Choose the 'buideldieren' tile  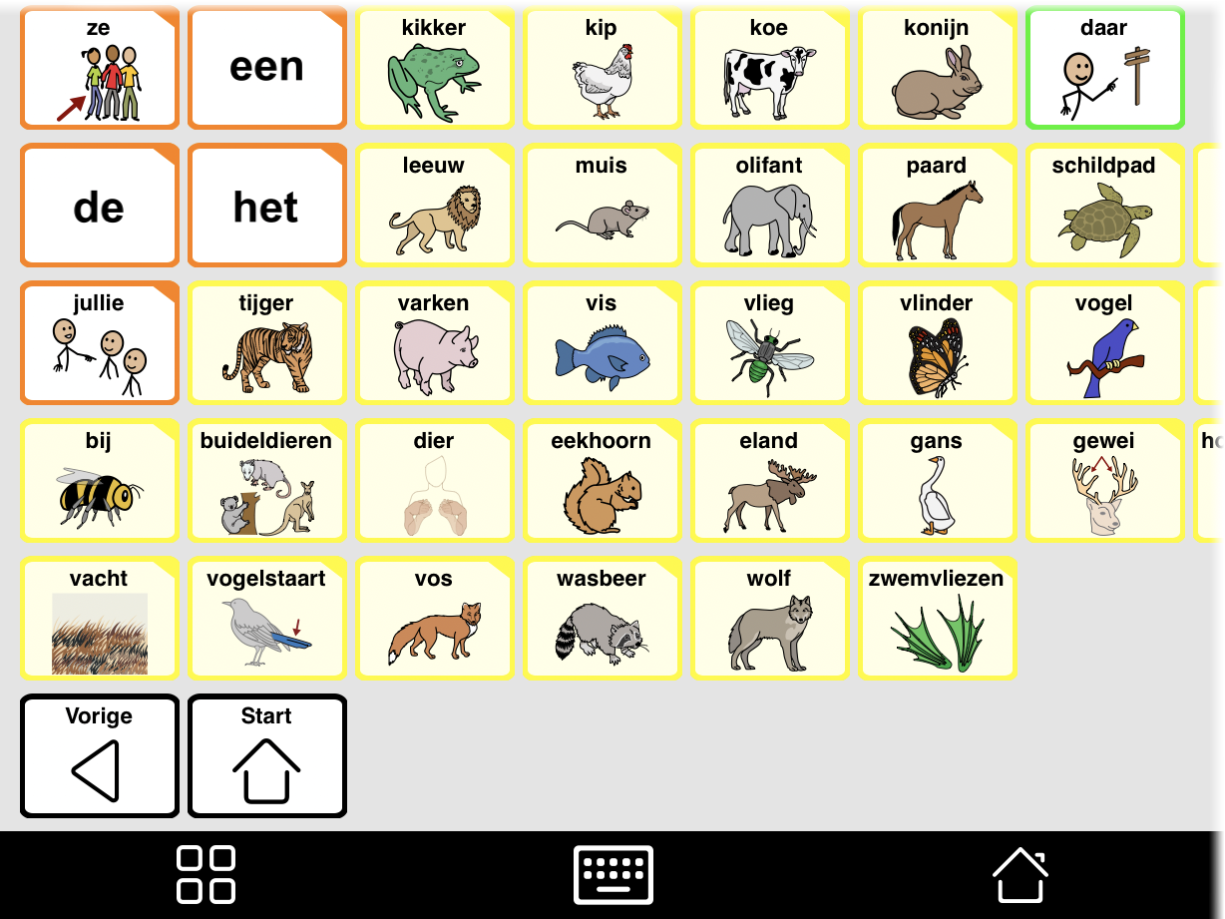[x=267, y=481]
